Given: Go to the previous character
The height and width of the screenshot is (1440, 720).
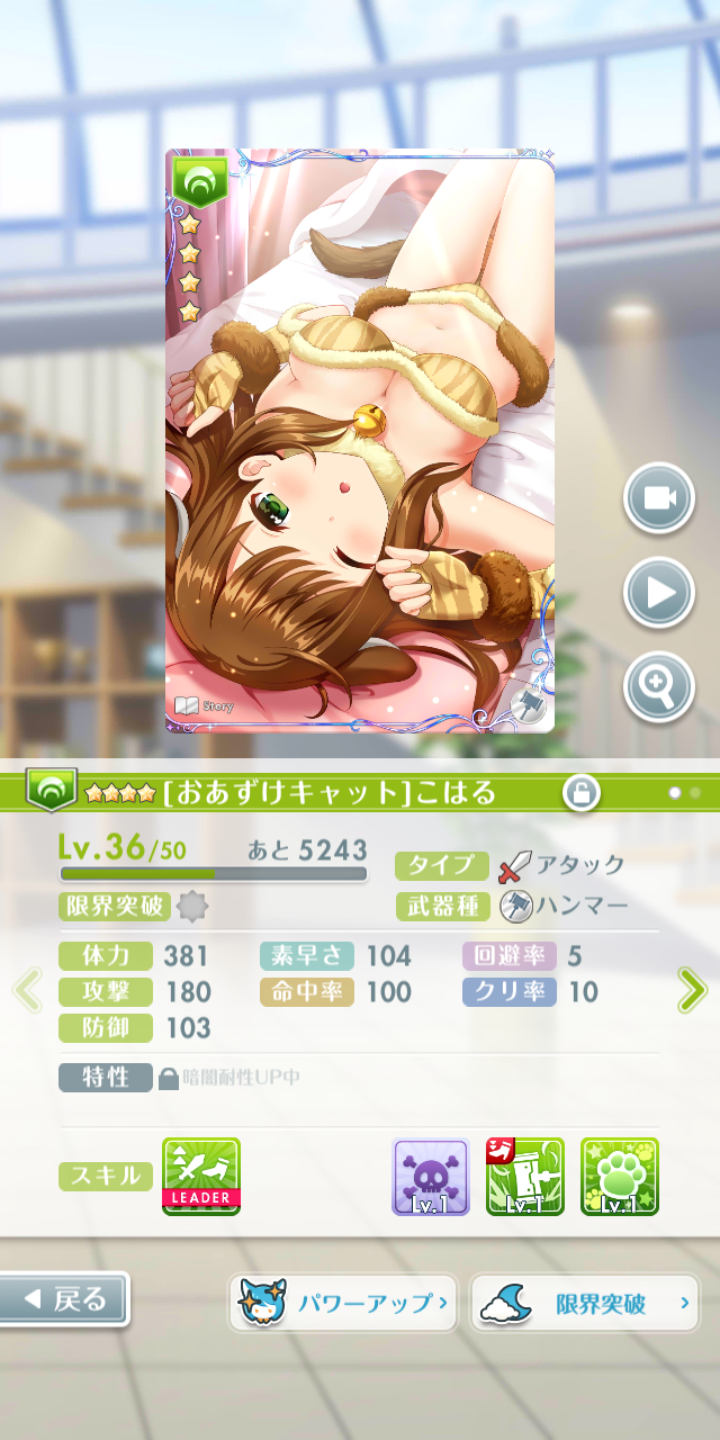Looking at the screenshot, I should click(27, 991).
